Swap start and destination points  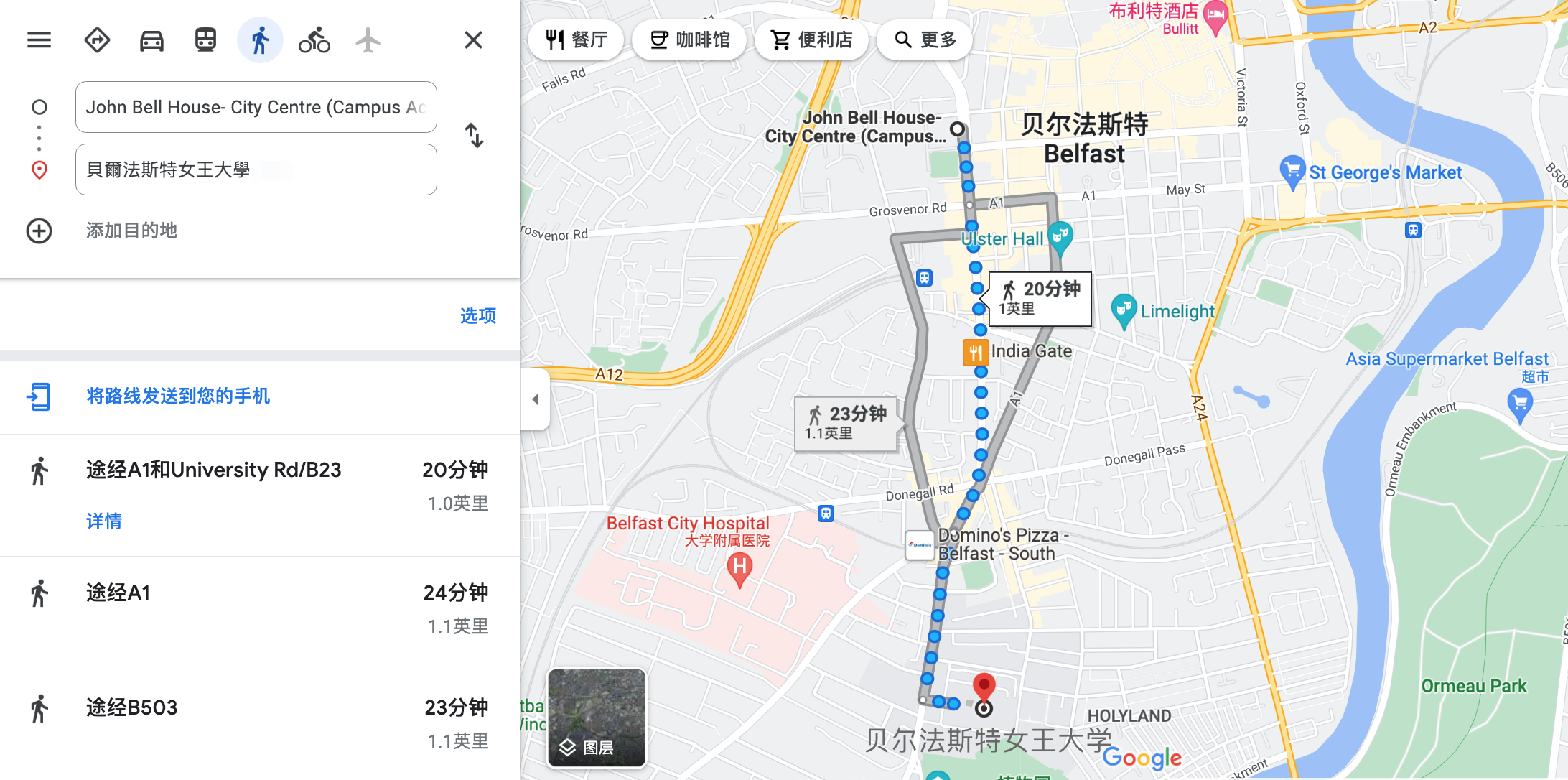[x=474, y=136]
